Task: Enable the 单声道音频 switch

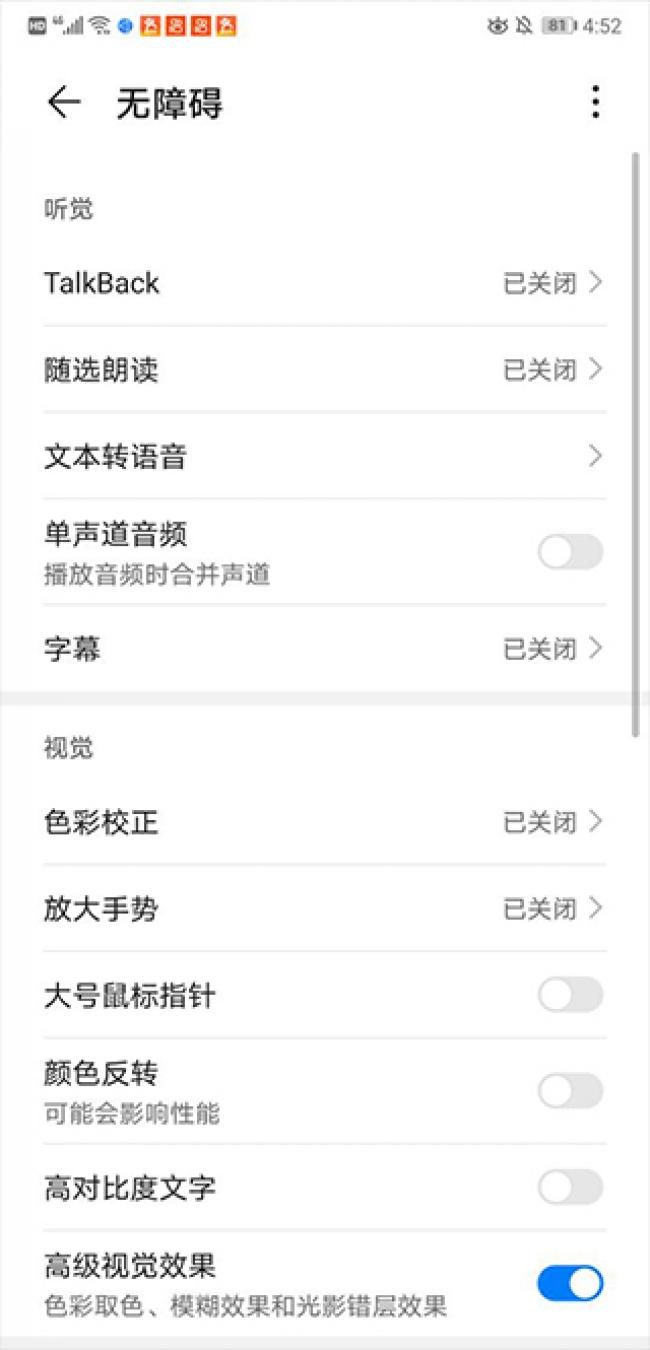Action: click(x=570, y=552)
